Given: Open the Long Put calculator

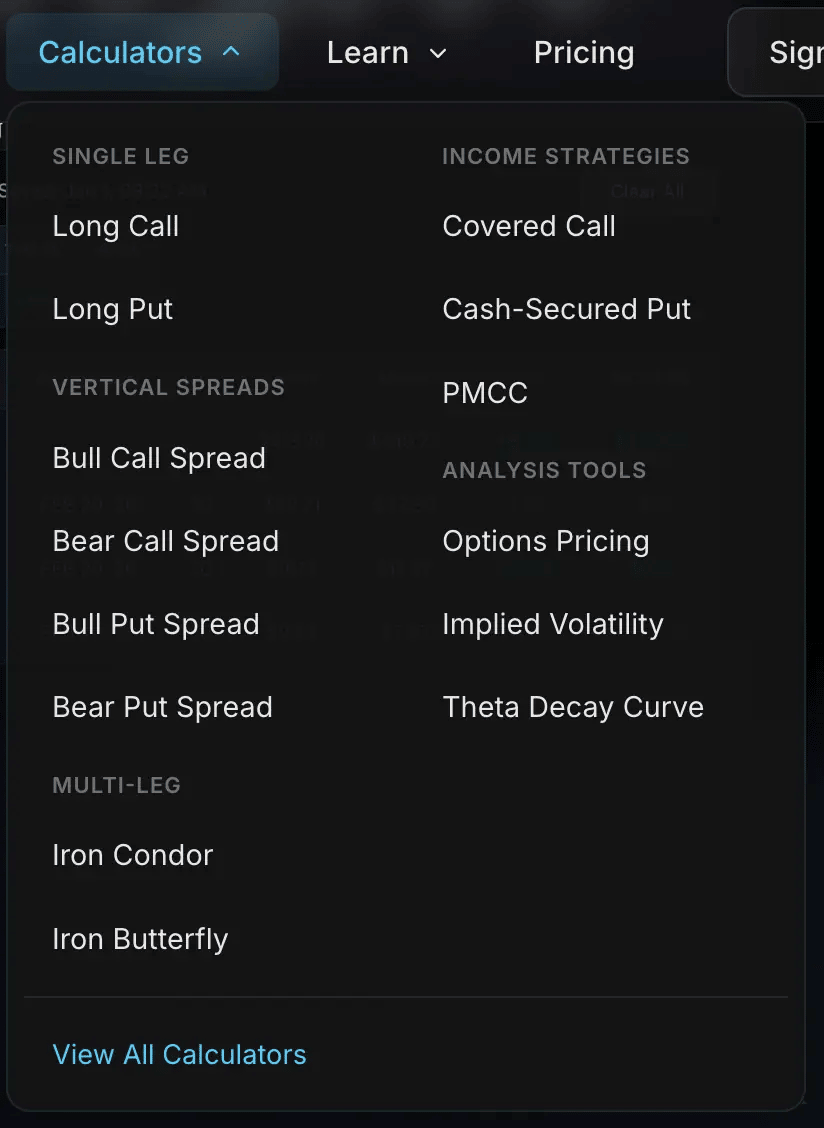Looking at the screenshot, I should [x=113, y=309].
